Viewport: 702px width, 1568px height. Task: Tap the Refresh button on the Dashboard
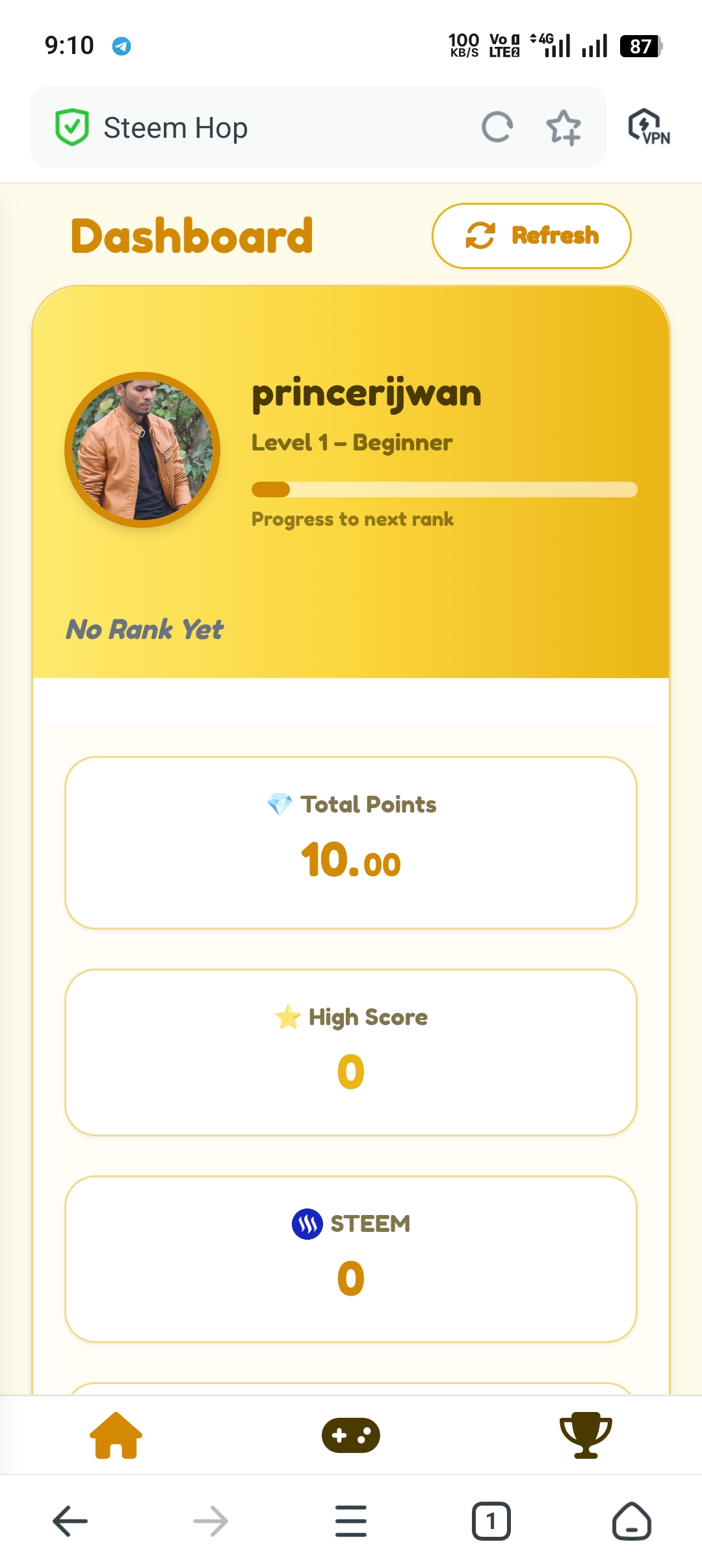coord(531,236)
